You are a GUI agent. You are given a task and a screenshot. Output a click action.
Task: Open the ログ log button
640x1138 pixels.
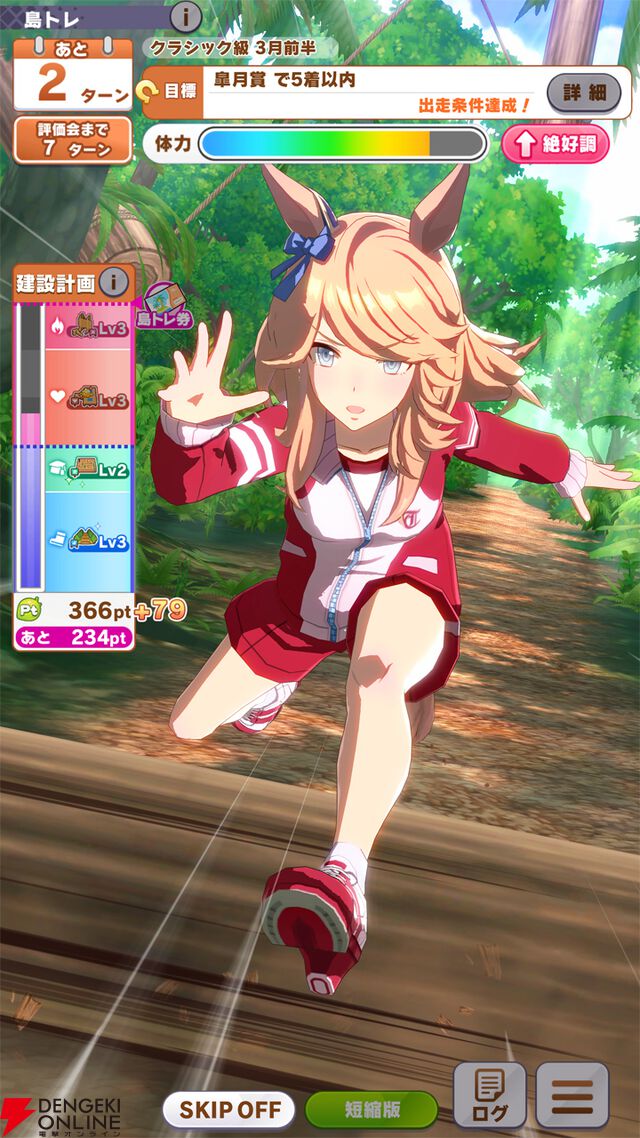point(490,1096)
